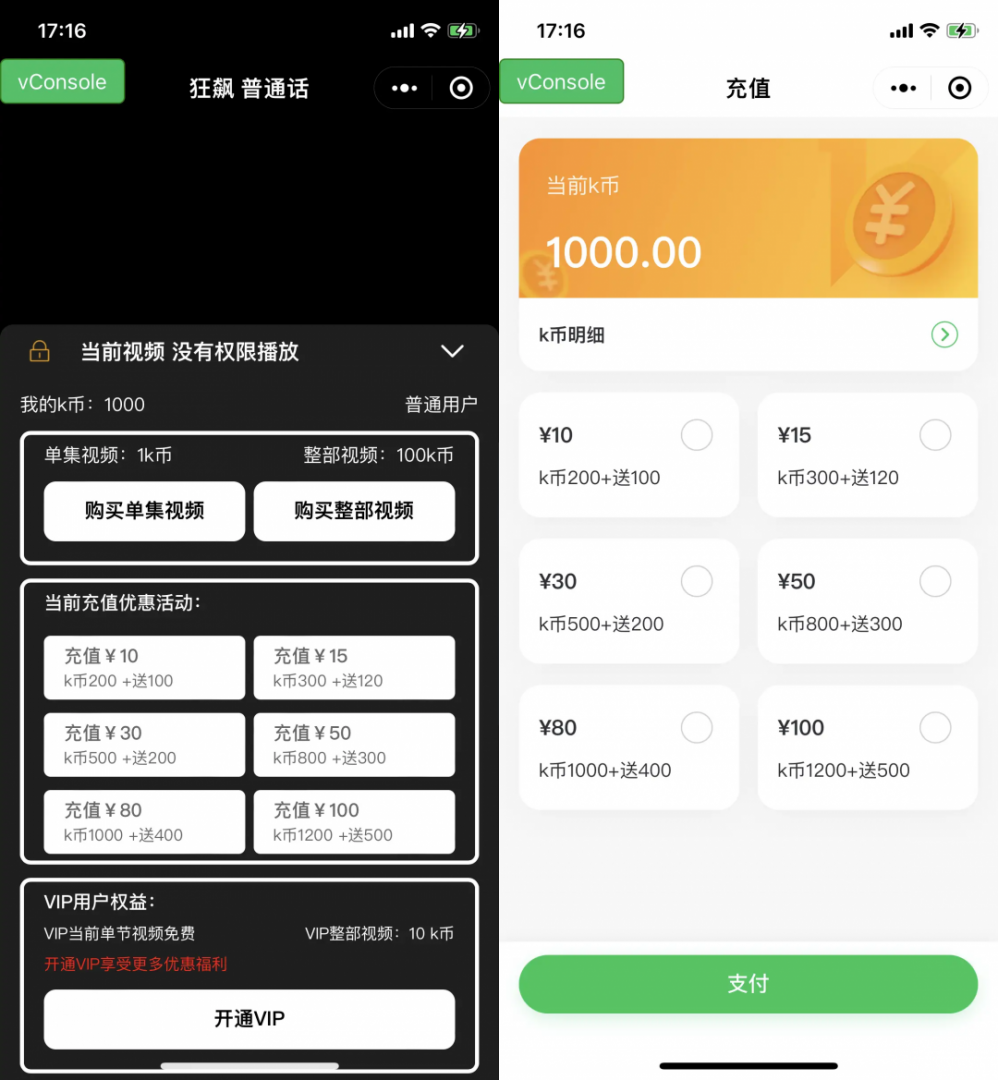The height and width of the screenshot is (1080, 998).
Task: Open the three-dot menu on 狂飙 普通话 page
Action: 405,88
